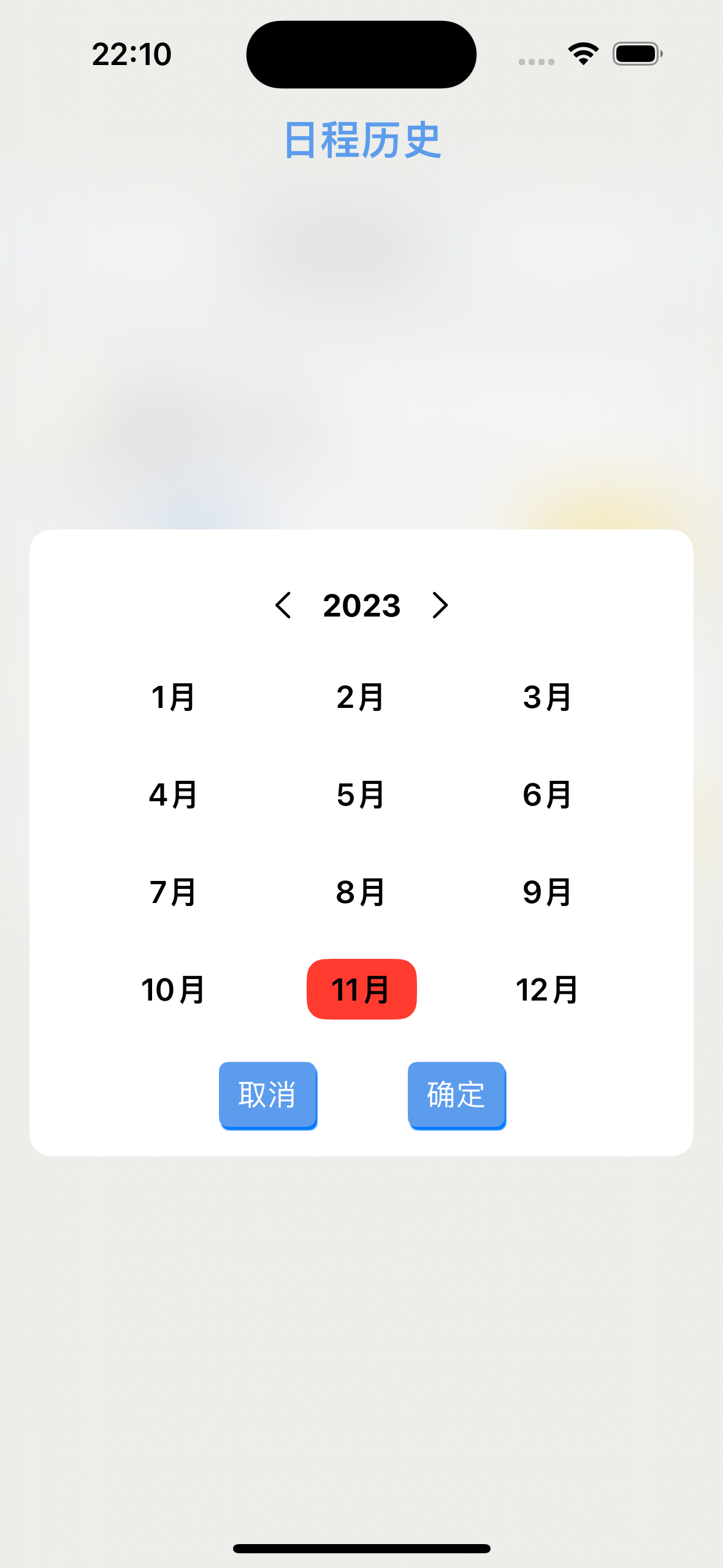Go to the previous year
Screen dimensions: 723x1568
tap(283, 605)
